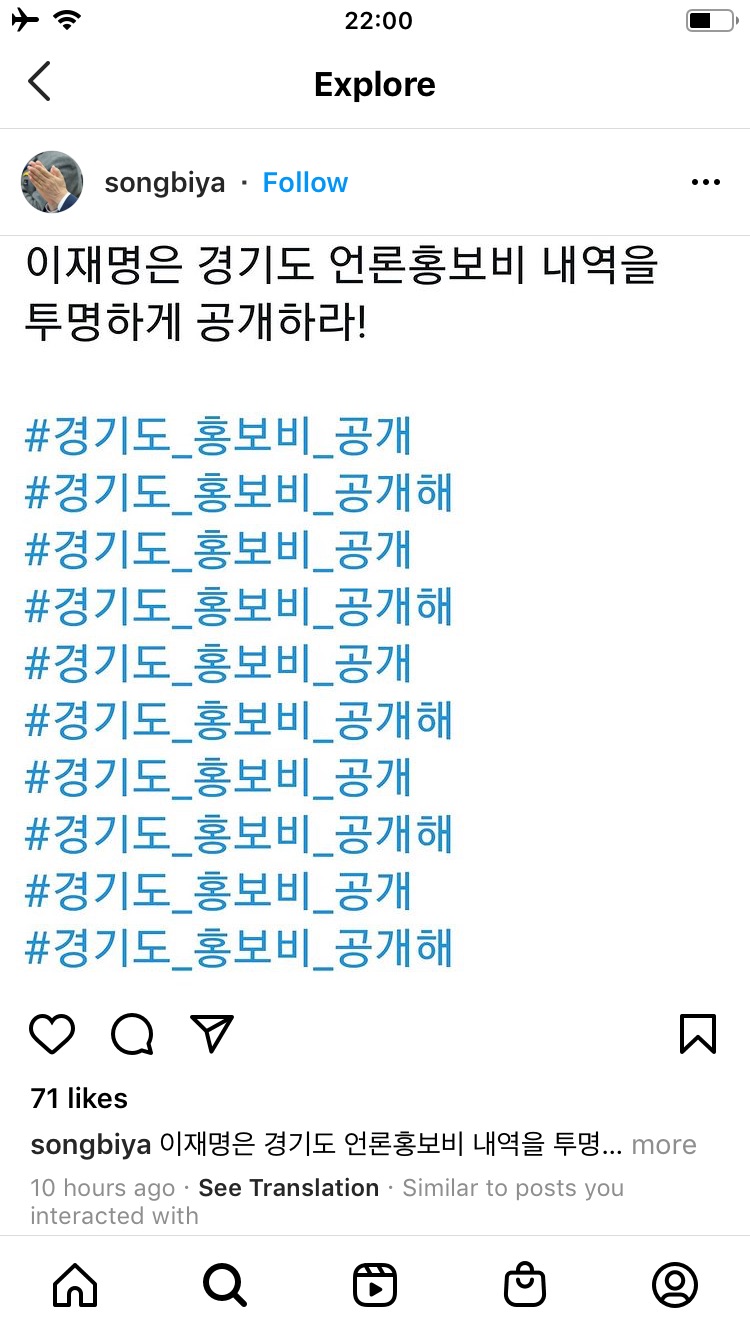Open the songbiya username in the post header
This screenshot has width=750, height=1334.
pos(165,183)
